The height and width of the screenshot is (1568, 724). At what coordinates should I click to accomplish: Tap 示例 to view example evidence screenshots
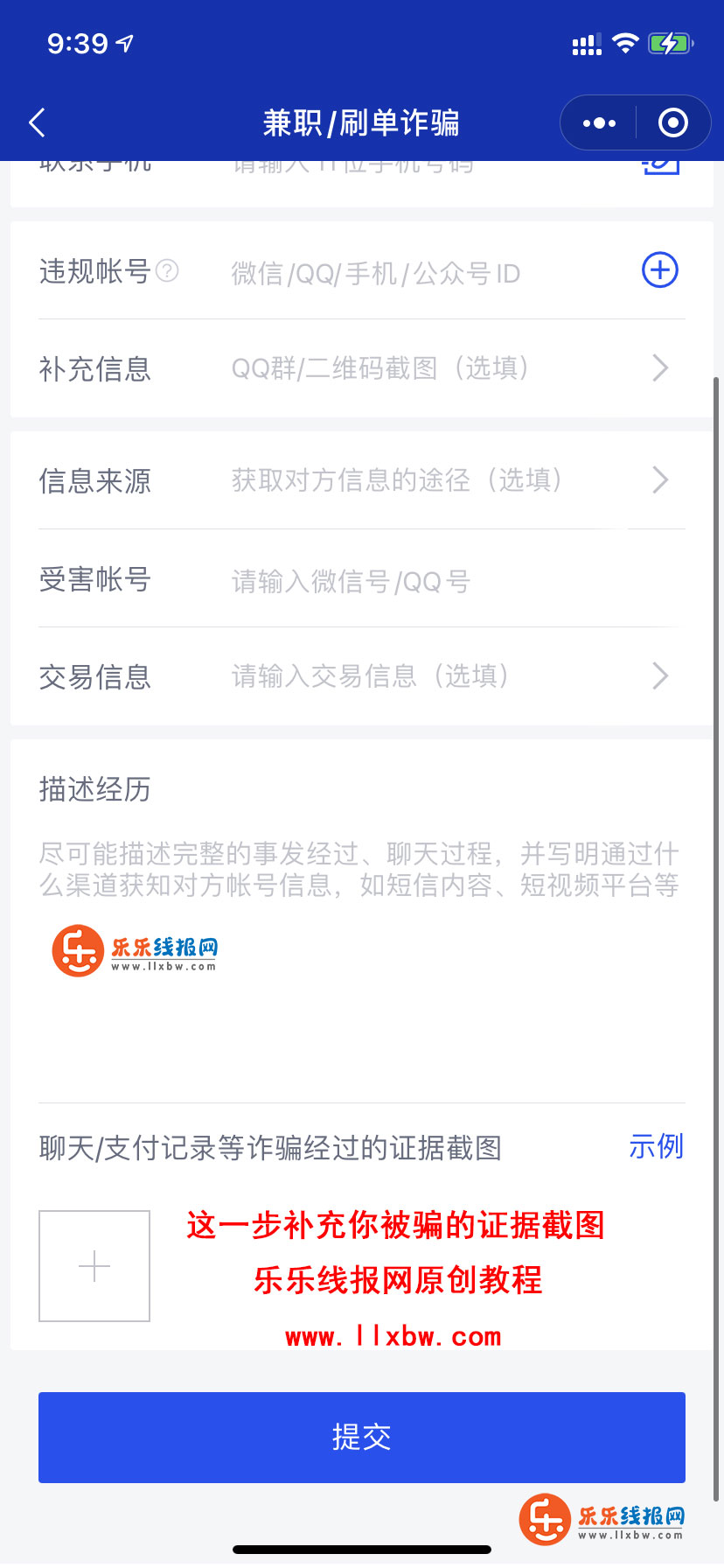(657, 1146)
